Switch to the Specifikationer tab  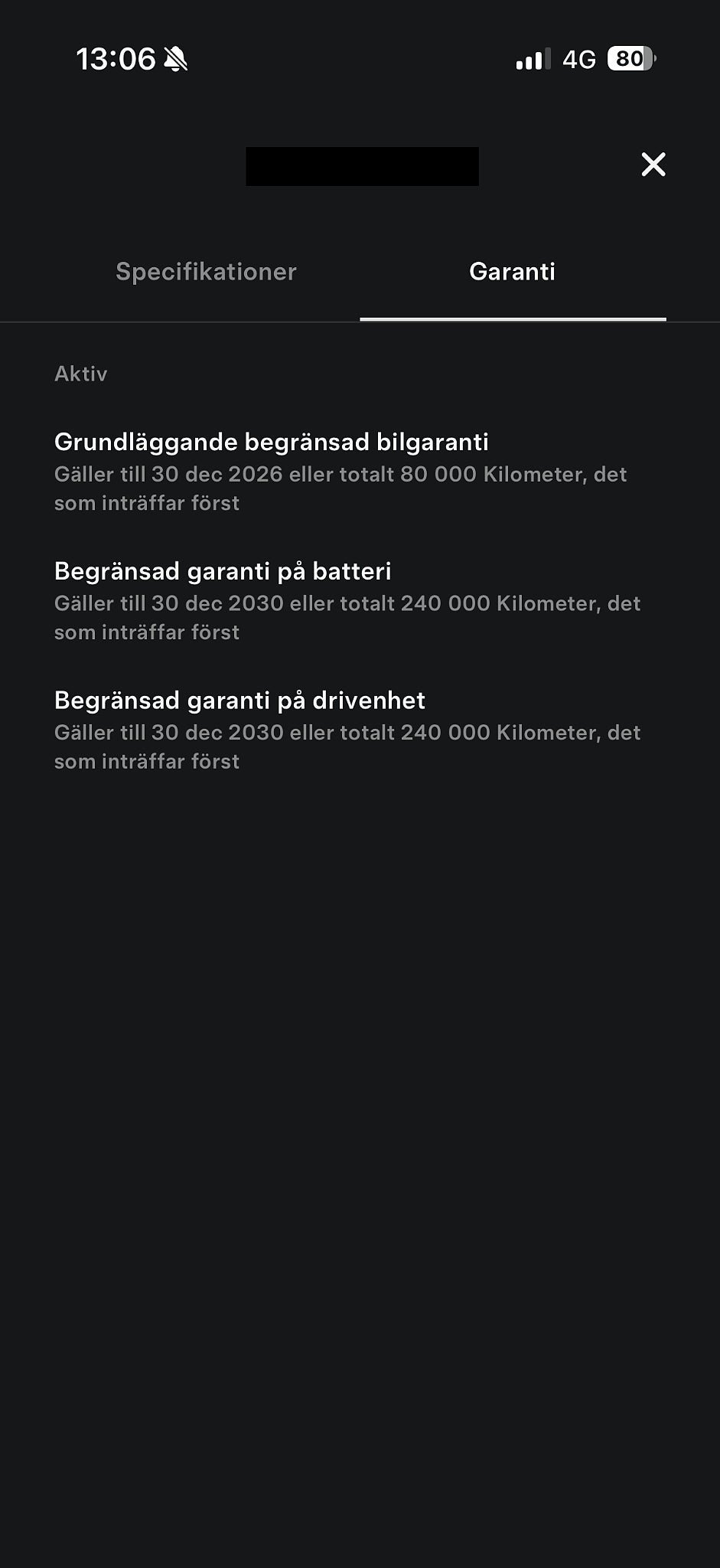pyautogui.click(x=206, y=272)
